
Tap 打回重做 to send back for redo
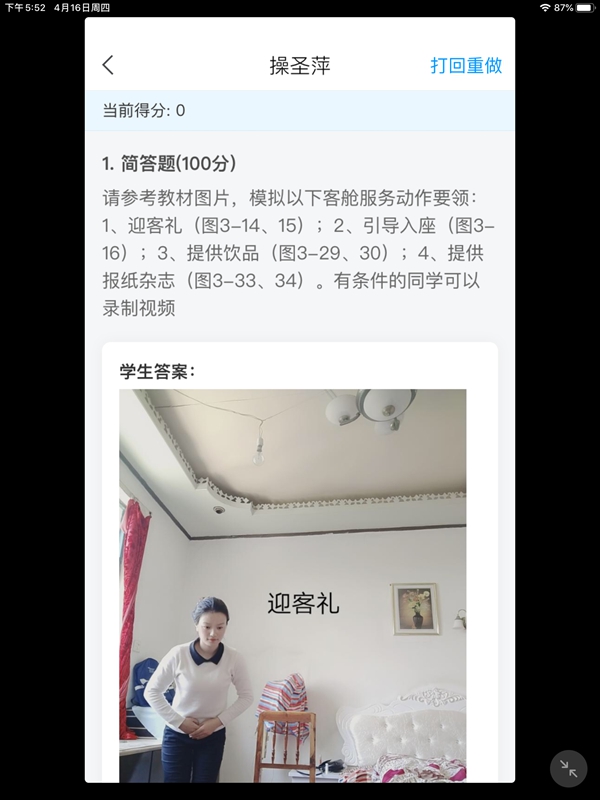466,66
